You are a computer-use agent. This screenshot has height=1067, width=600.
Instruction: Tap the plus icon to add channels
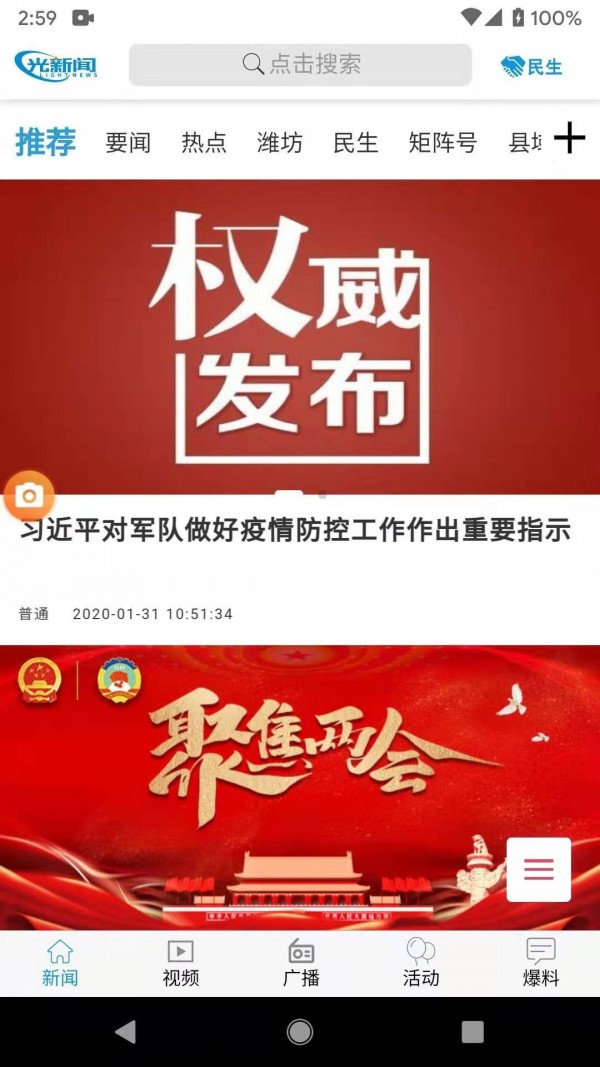click(x=569, y=138)
